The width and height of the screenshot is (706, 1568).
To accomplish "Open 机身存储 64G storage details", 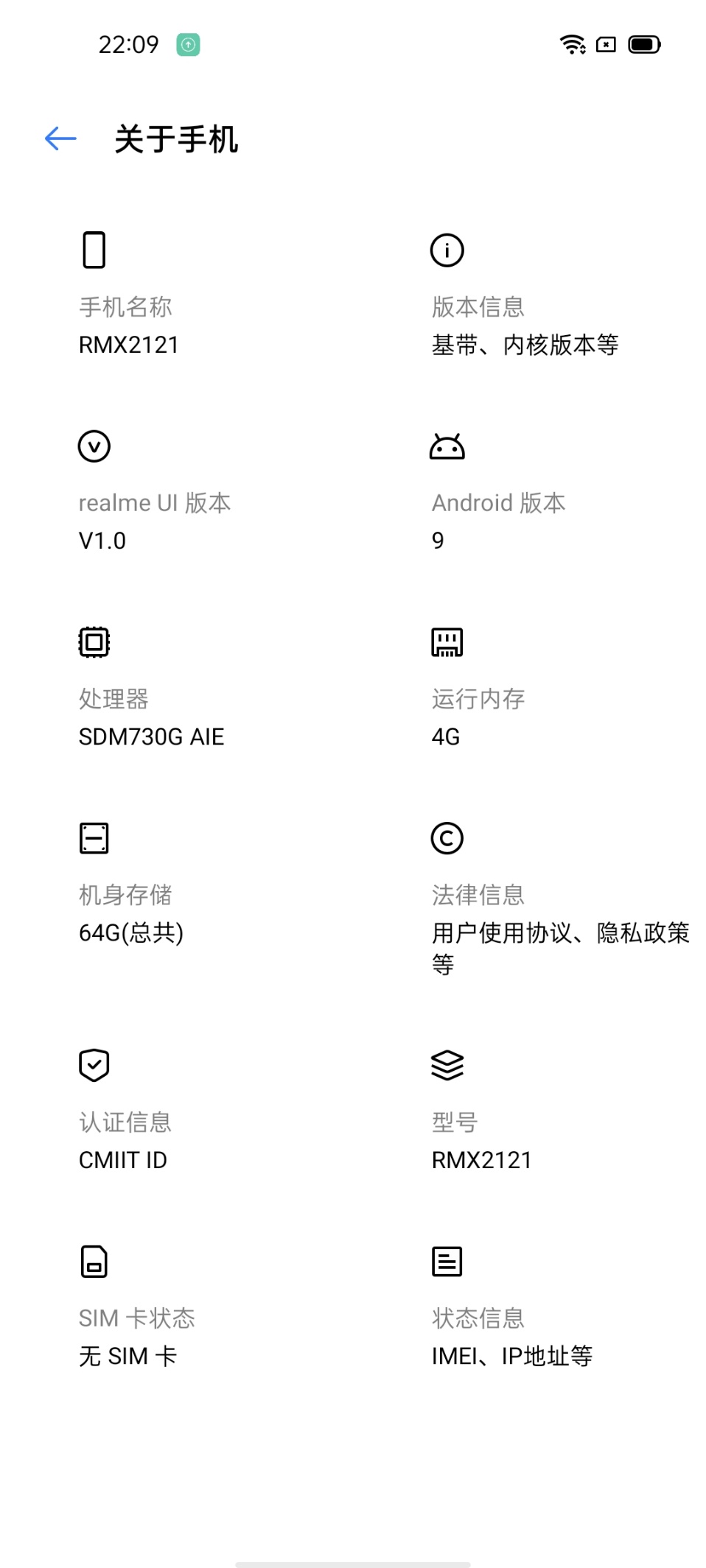I will (x=131, y=912).
